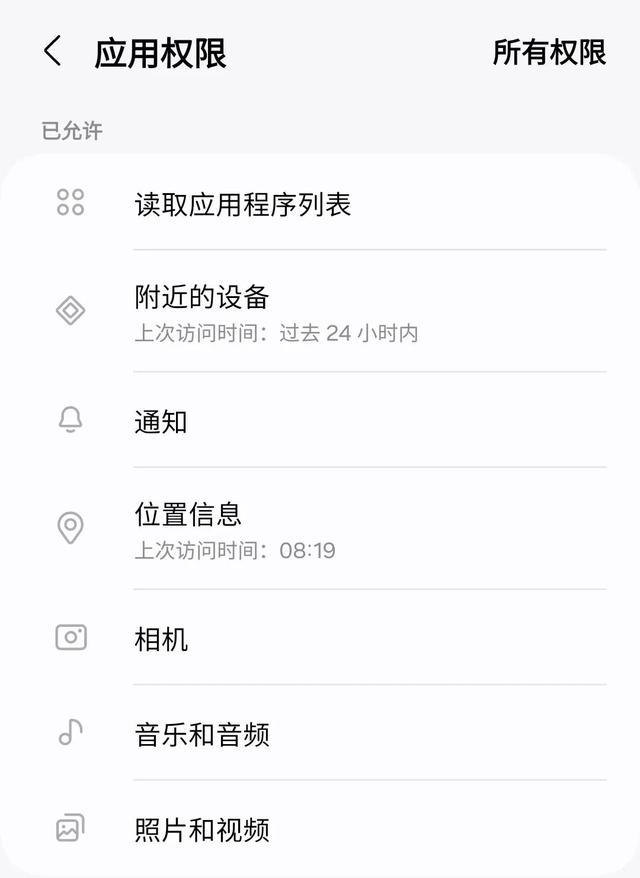Open the 音乐和音频 permission
The image size is (640, 878).
tap(202, 735)
